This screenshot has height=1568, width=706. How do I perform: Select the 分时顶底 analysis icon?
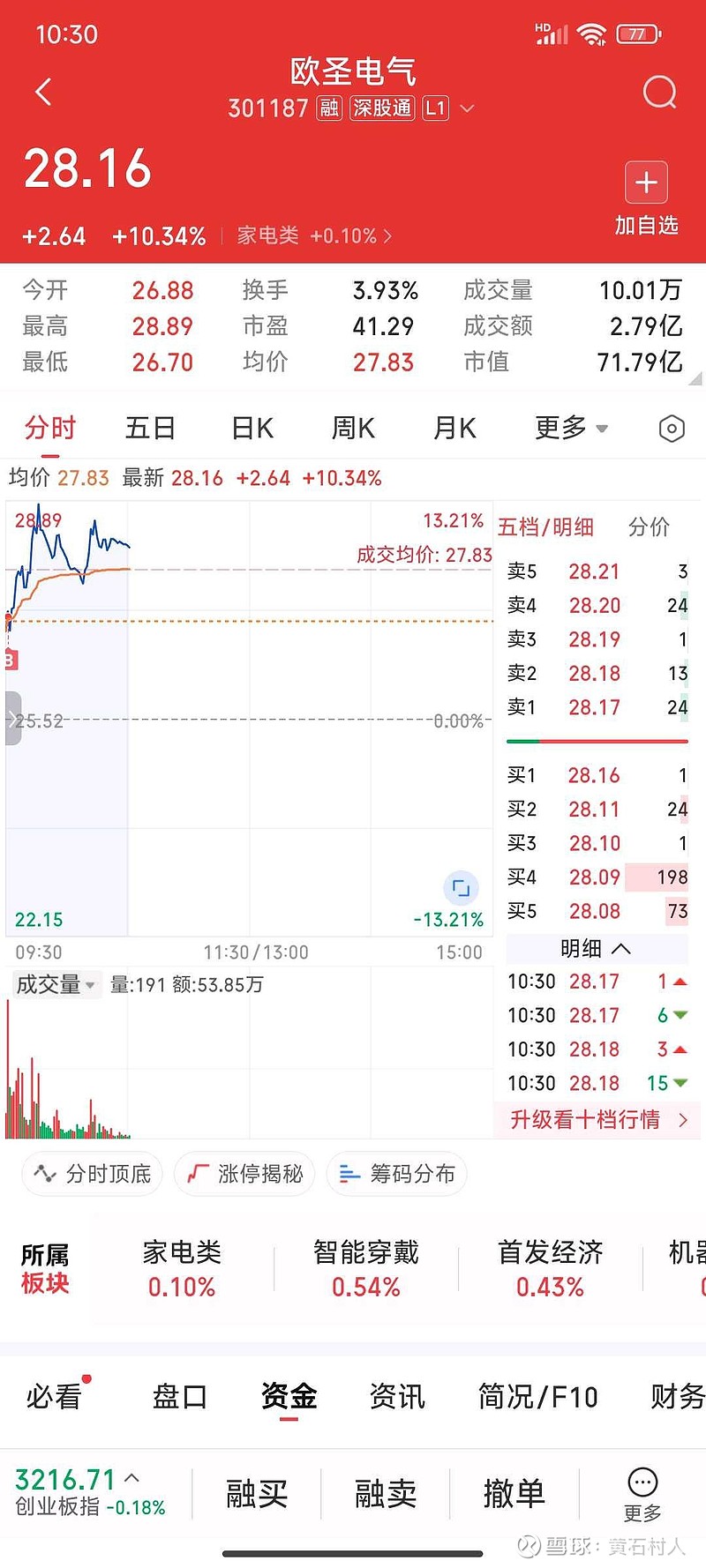(x=42, y=1174)
